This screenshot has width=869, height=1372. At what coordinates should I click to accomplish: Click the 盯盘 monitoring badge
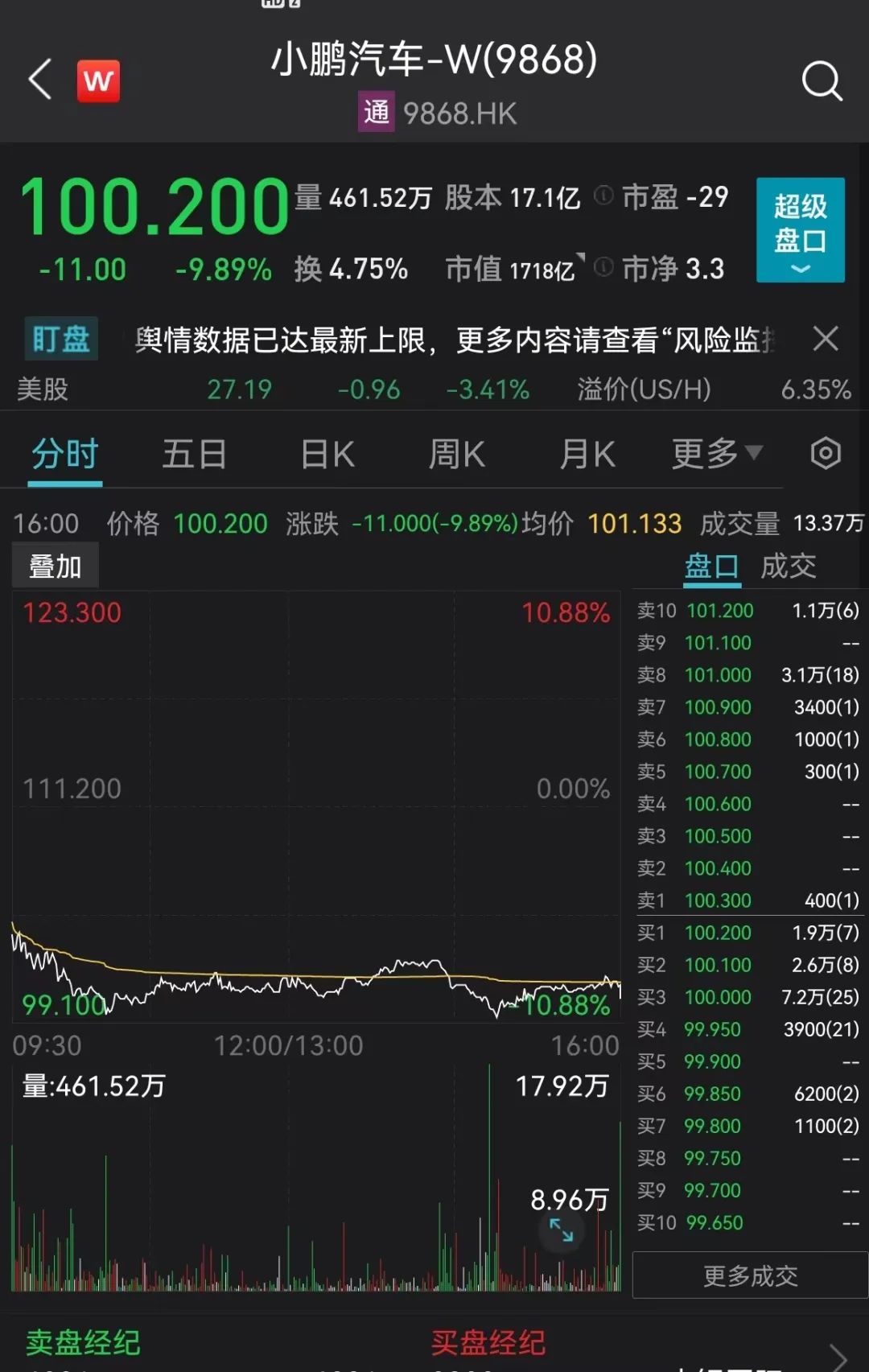pyautogui.click(x=60, y=338)
